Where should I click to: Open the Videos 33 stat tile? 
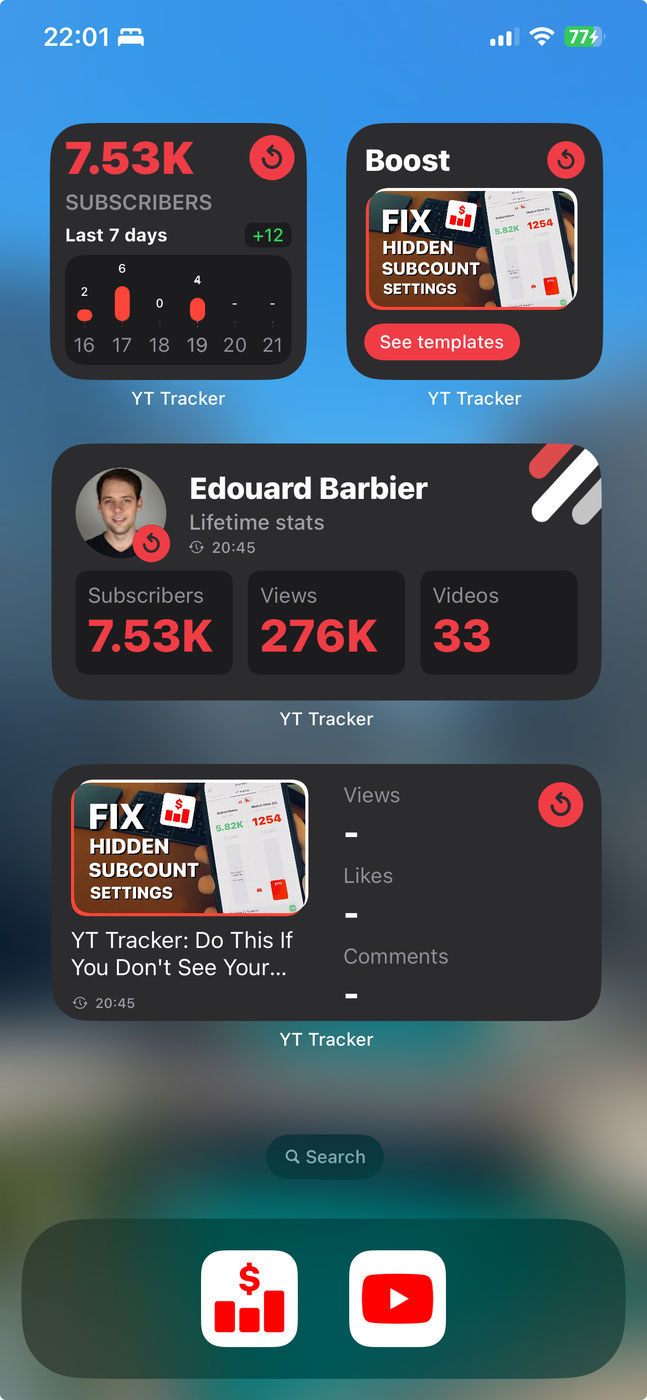click(498, 622)
